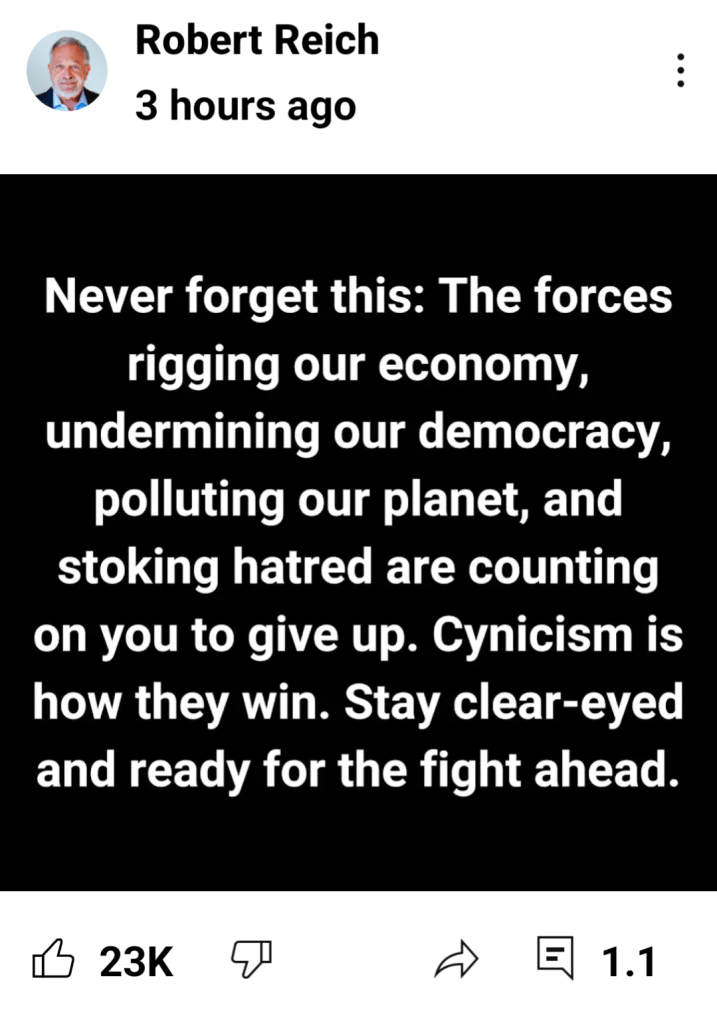The height and width of the screenshot is (1024, 717).
Task: Dislike this community post
Action: tap(252, 960)
